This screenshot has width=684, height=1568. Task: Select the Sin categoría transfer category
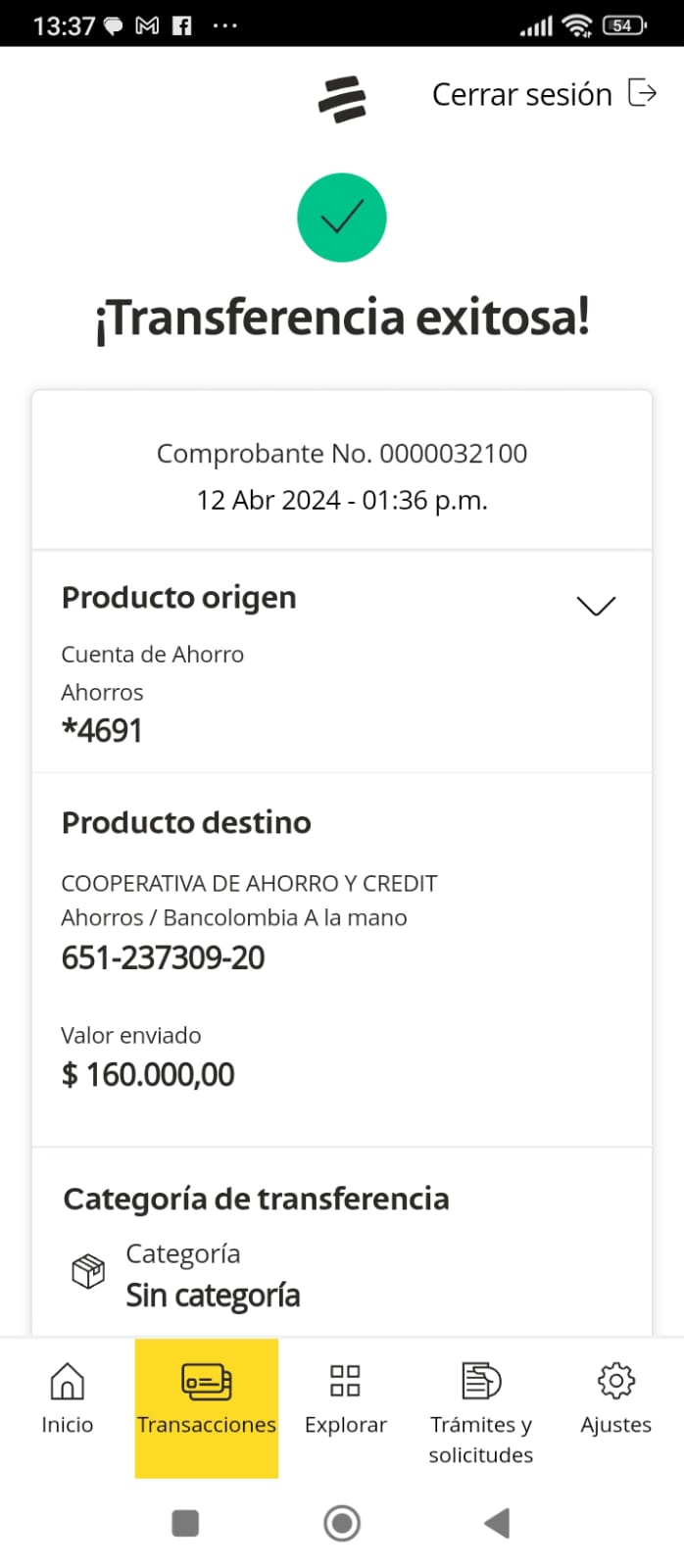[213, 1295]
